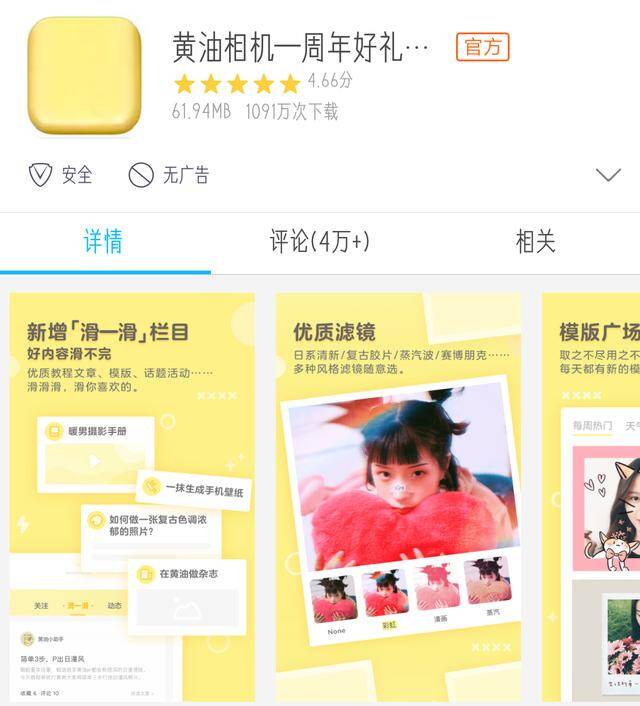640x706 pixels.
Task: Expand the safety info chevron
Action: (608, 175)
